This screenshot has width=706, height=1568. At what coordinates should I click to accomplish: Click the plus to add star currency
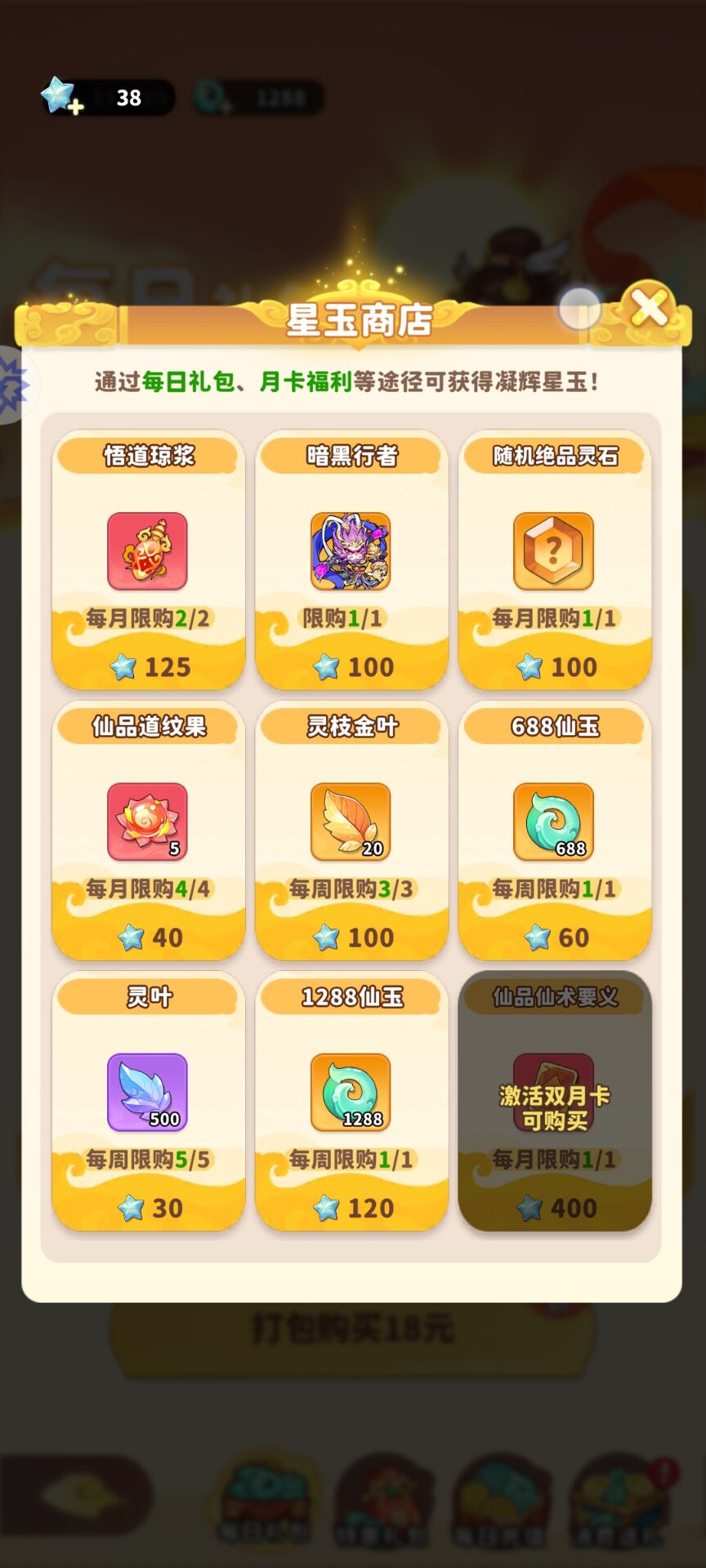pos(75,106)
